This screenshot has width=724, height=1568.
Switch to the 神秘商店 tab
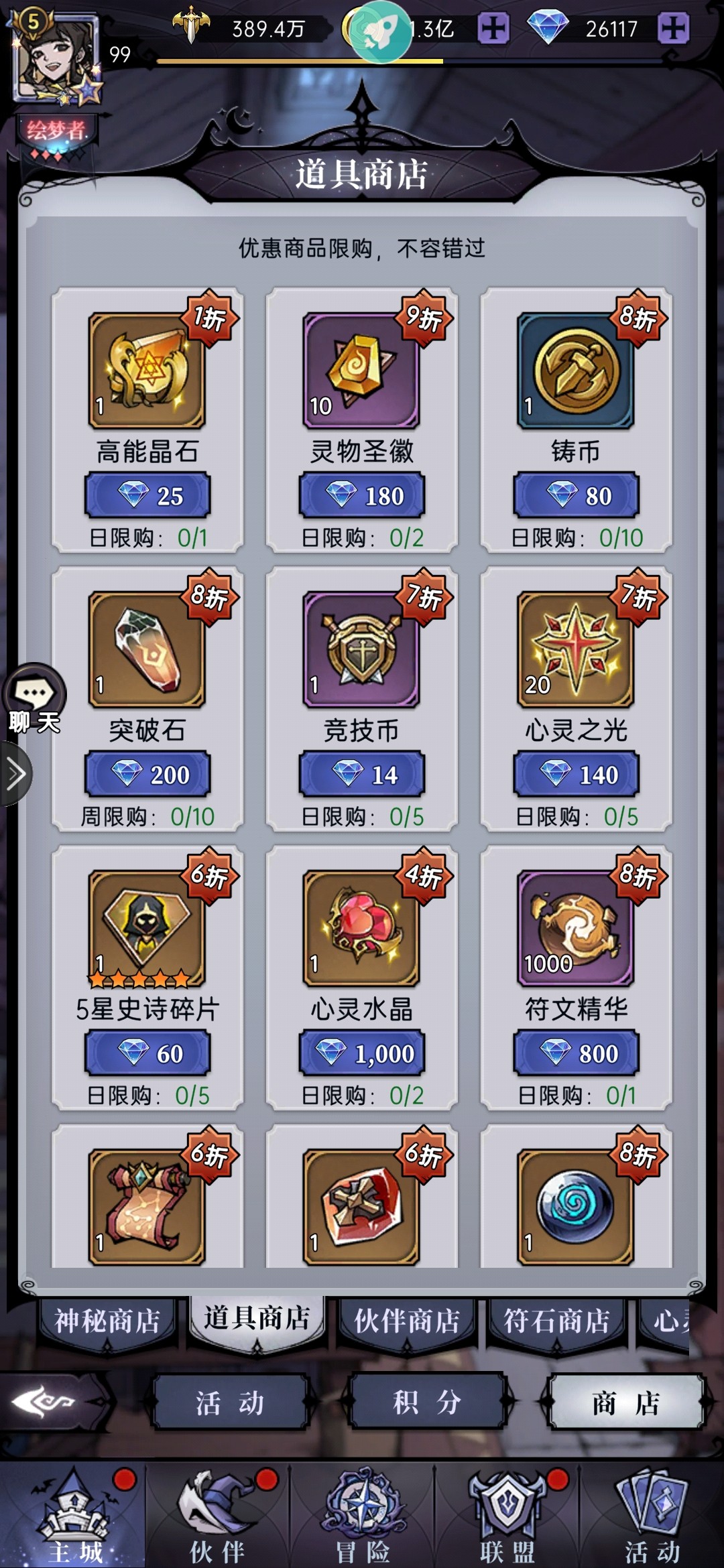107,1321
